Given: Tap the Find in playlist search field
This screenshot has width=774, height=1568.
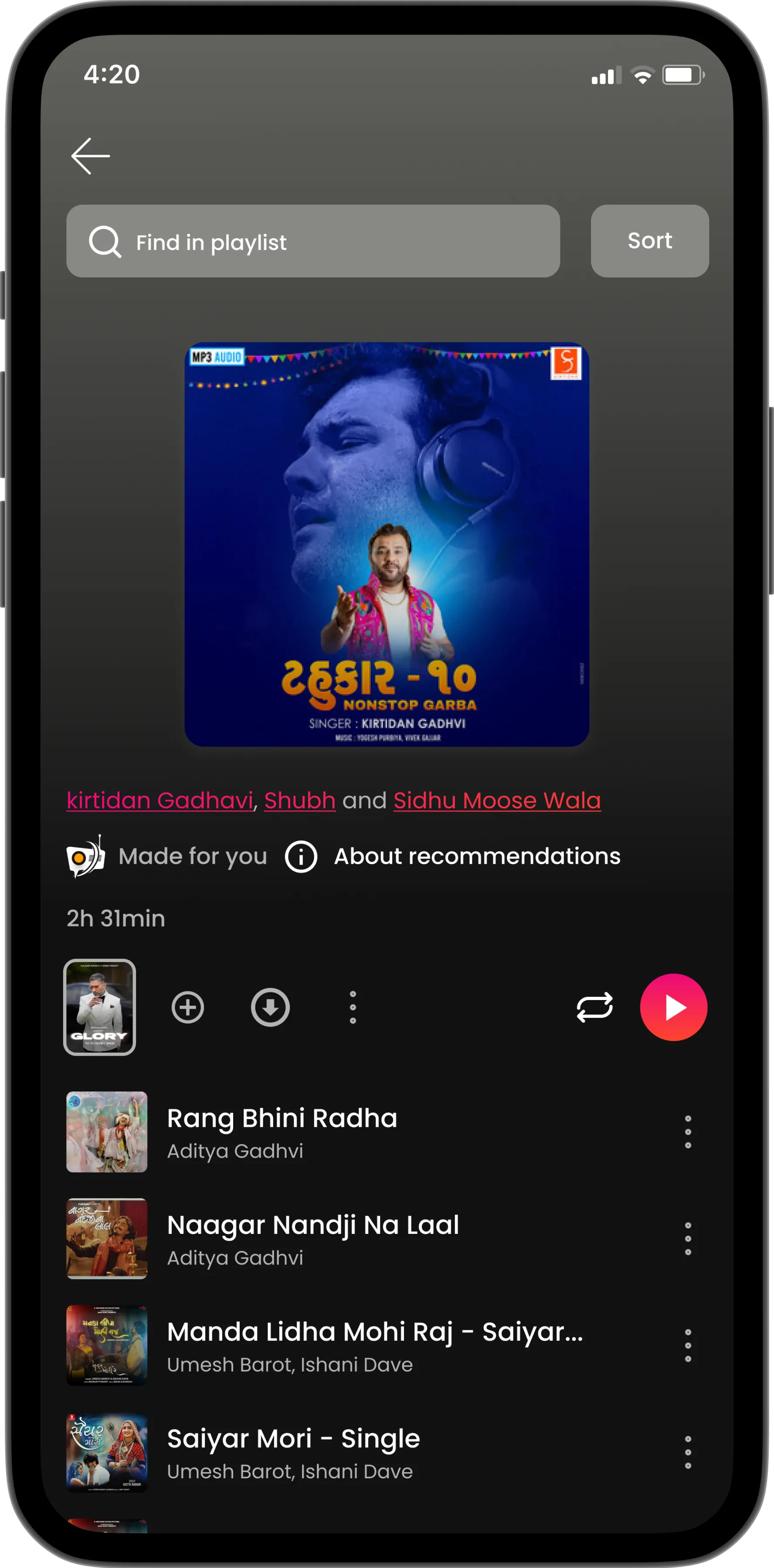Looking at the screenshot, I should tap(313, 242).
